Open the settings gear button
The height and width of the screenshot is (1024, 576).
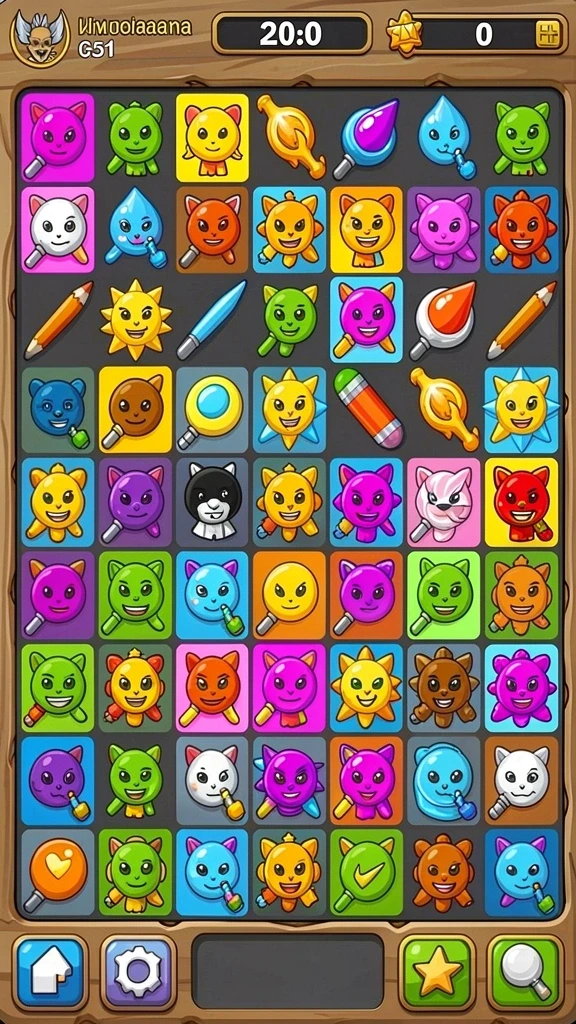click(138, 972)
